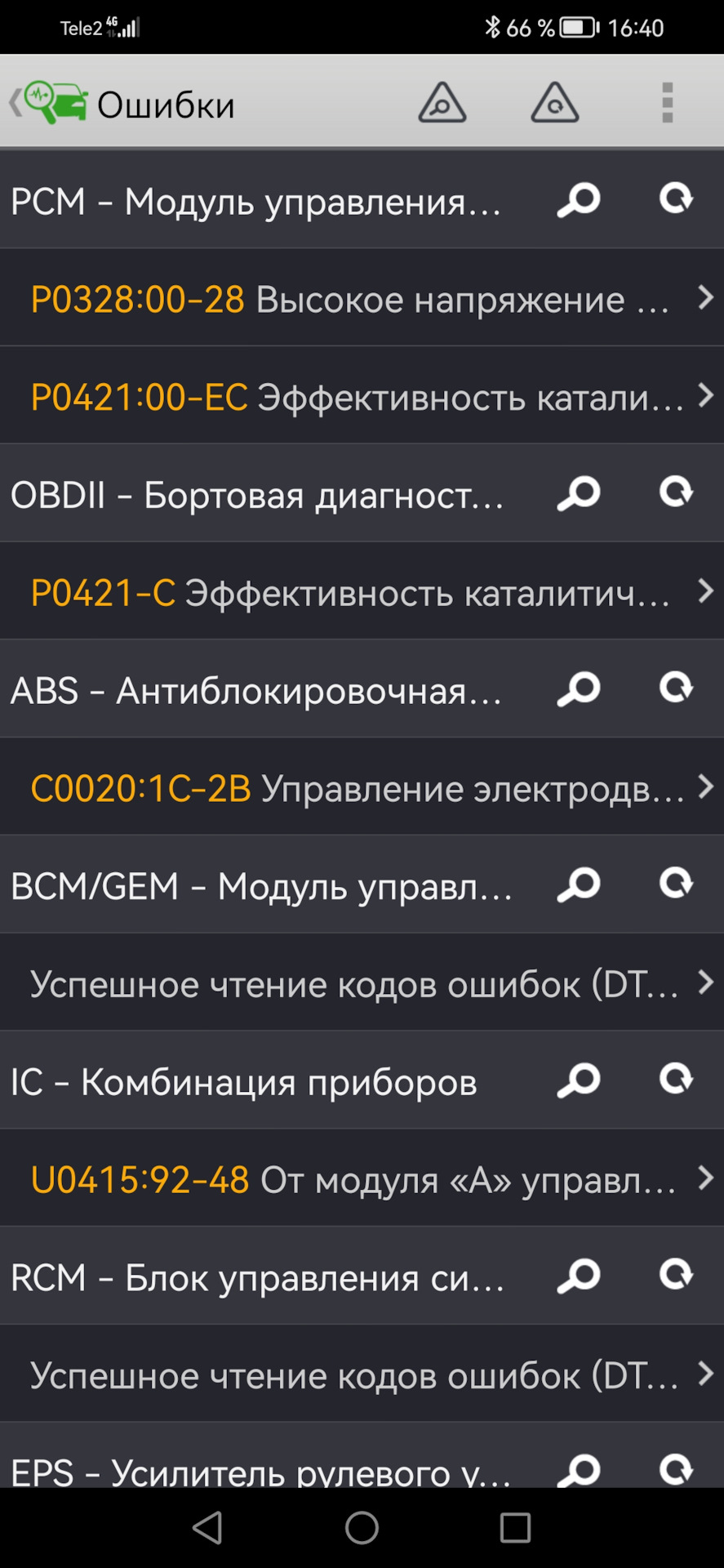Open error details search for PCM module
The width and height of the screenshot is (724, 1568).
tap(579, 198)
